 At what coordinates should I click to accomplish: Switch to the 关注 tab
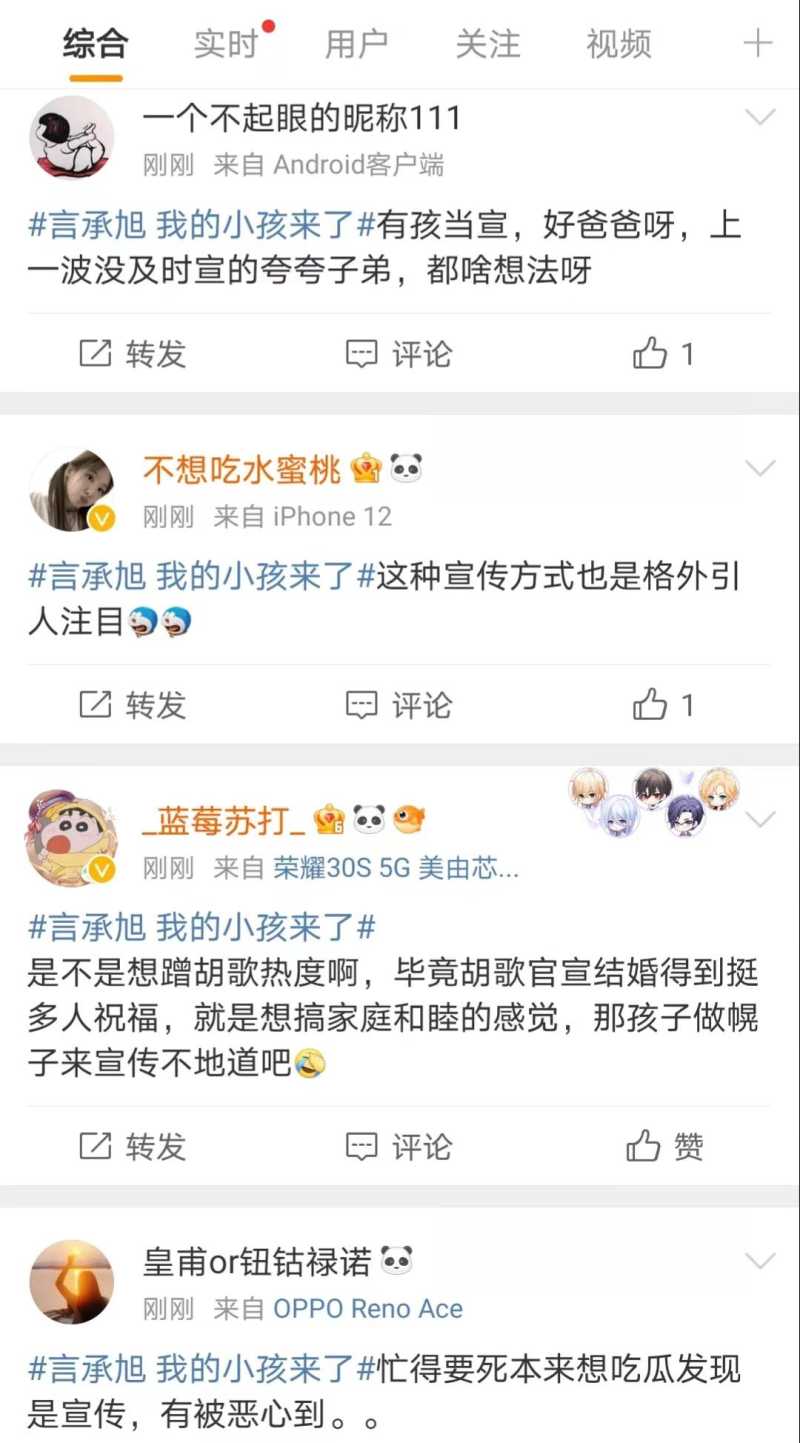pos(488,44)
